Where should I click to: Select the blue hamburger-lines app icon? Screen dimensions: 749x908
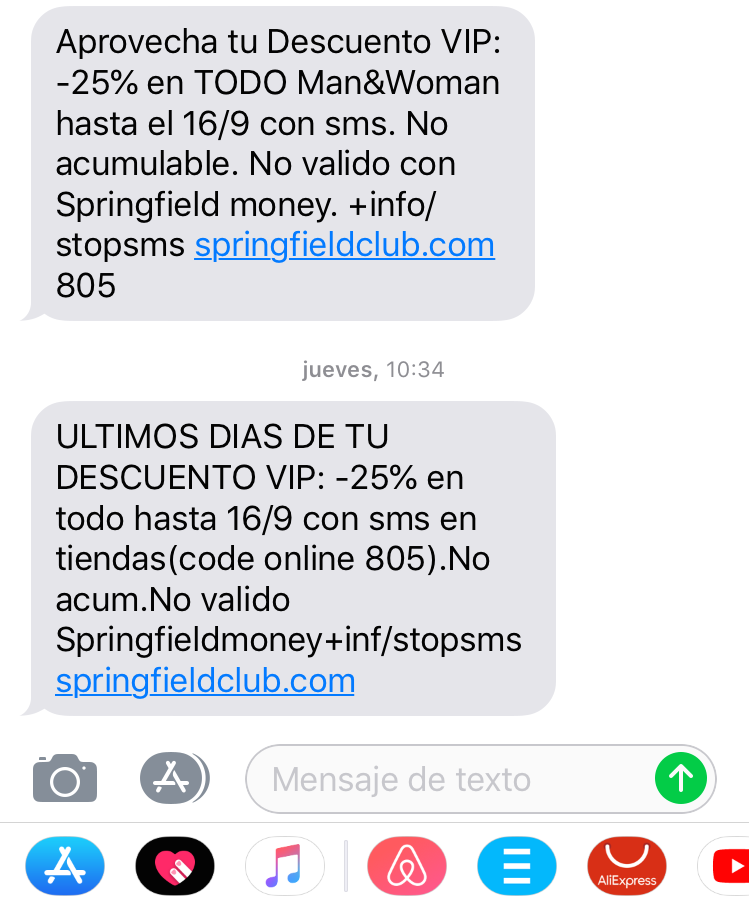(x=517, y=866)
